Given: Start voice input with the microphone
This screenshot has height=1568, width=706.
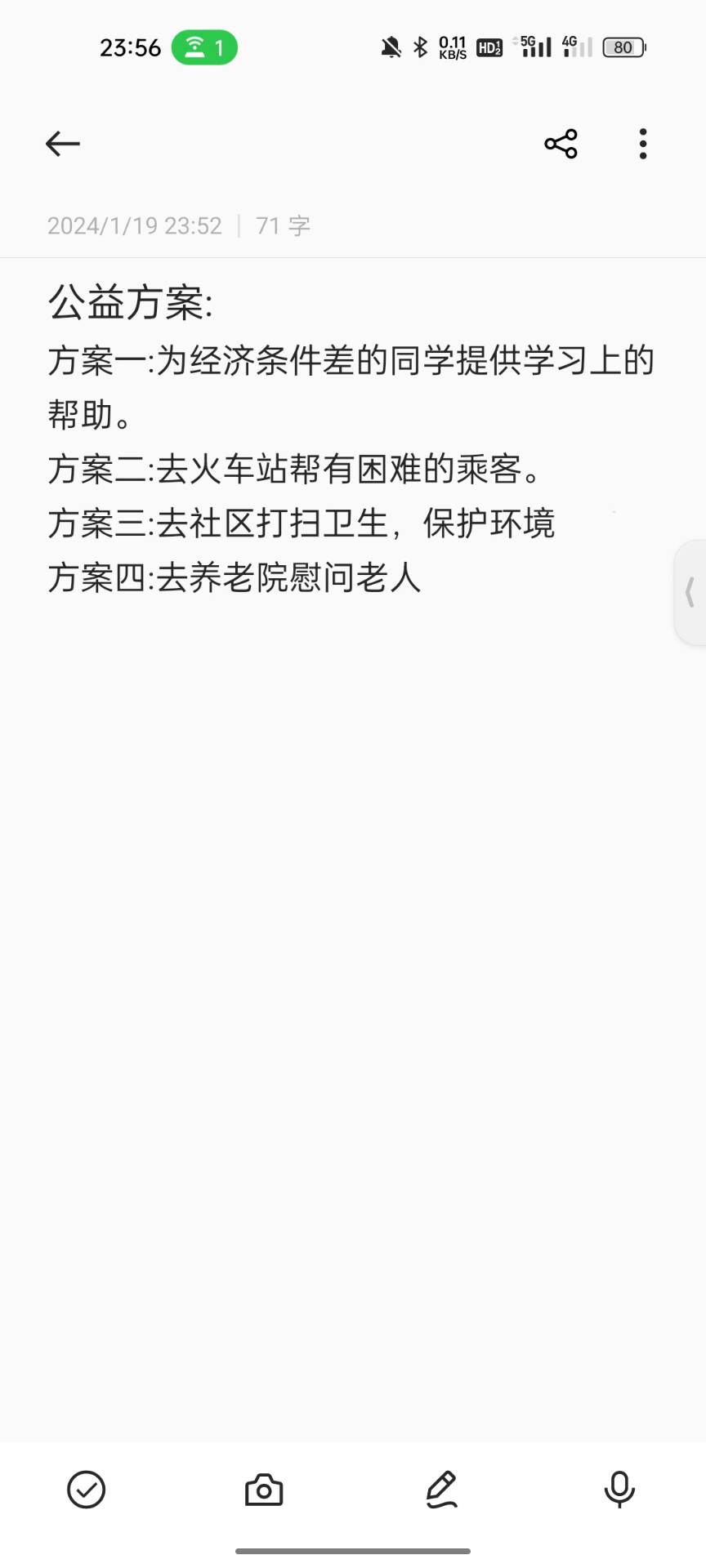Looking at the screenshot, I should click(619, 1489).
